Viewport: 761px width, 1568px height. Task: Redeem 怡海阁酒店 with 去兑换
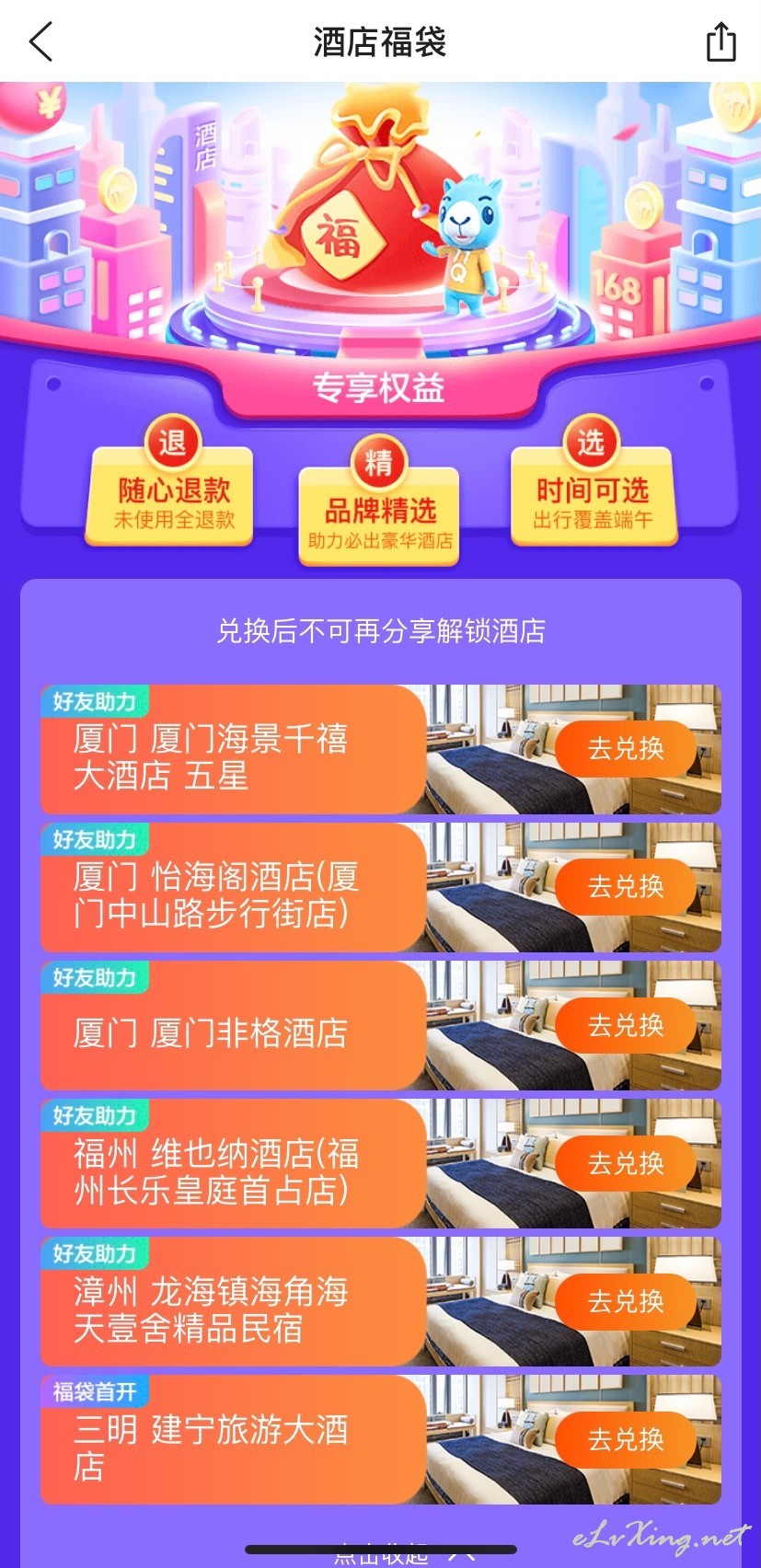coord(626,887)
